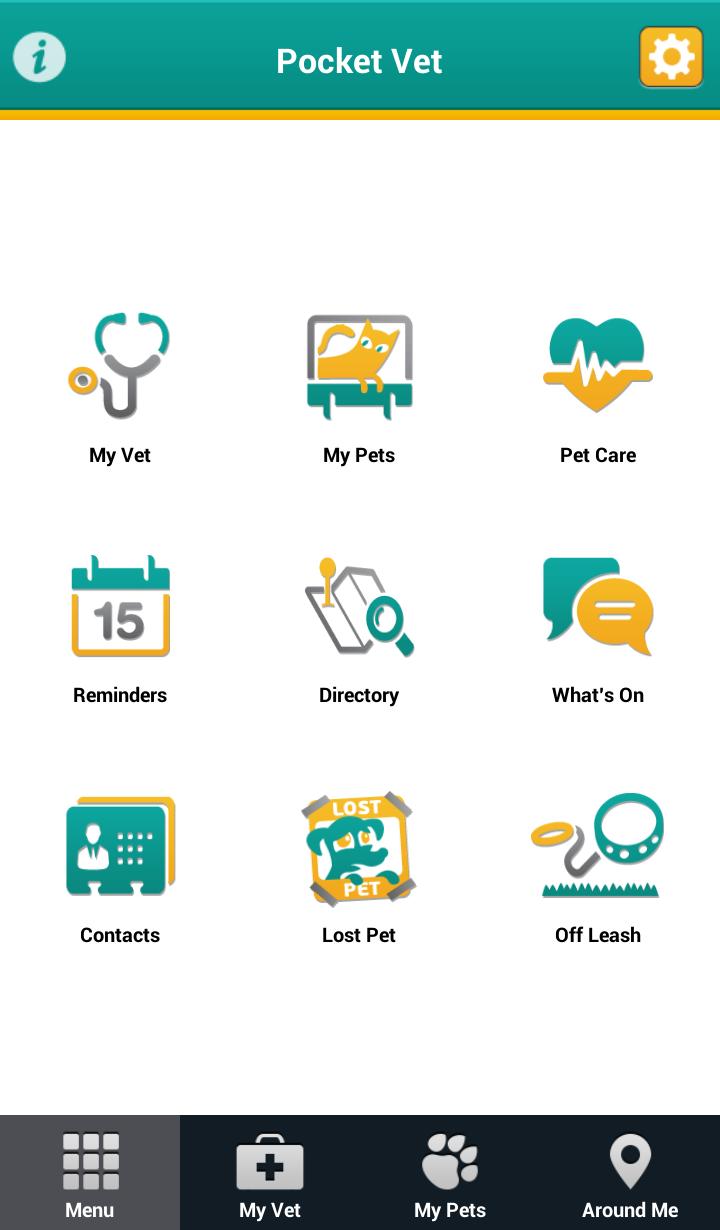Switch to My Vet bottom tab

(270, 1174)
